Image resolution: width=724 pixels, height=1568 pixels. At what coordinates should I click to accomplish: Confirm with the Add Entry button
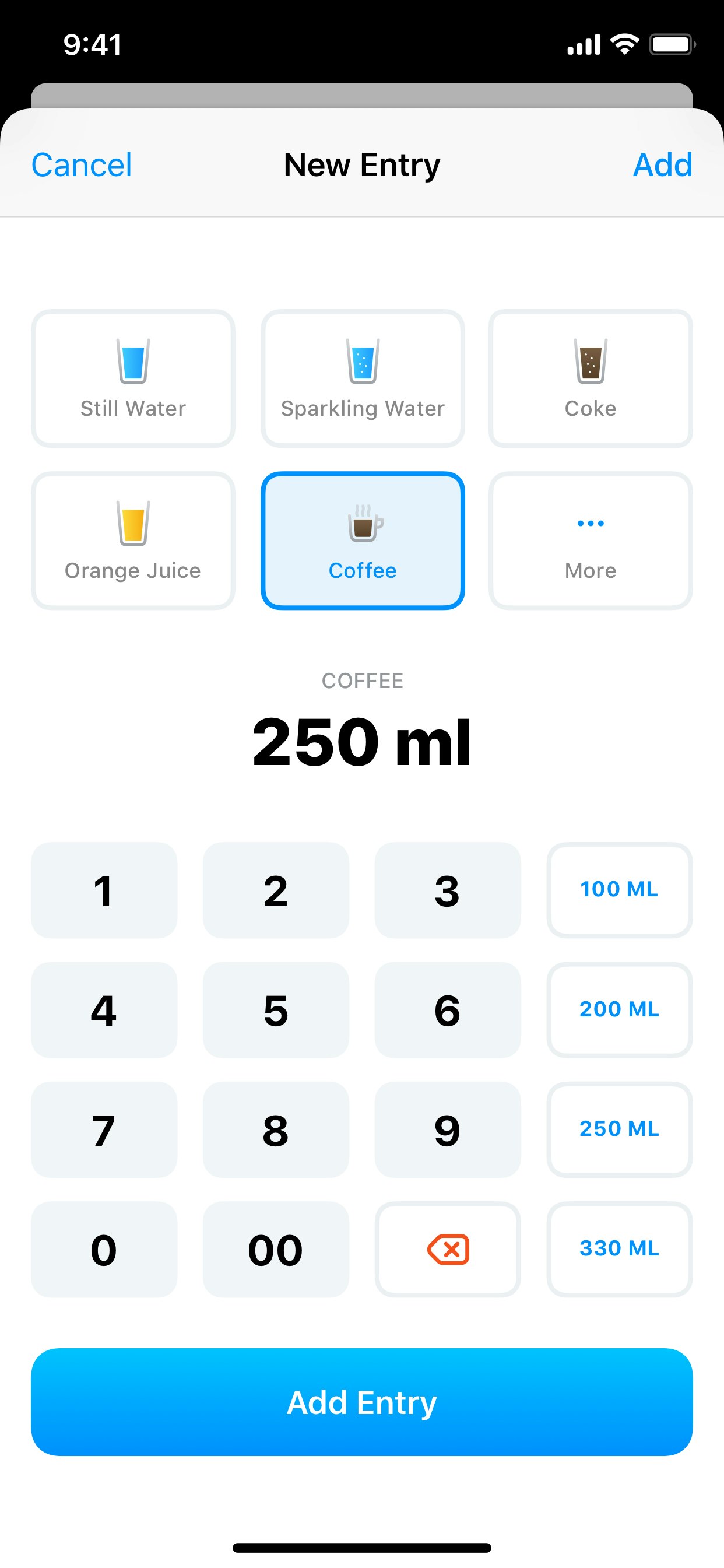(x=362, y=1402)
